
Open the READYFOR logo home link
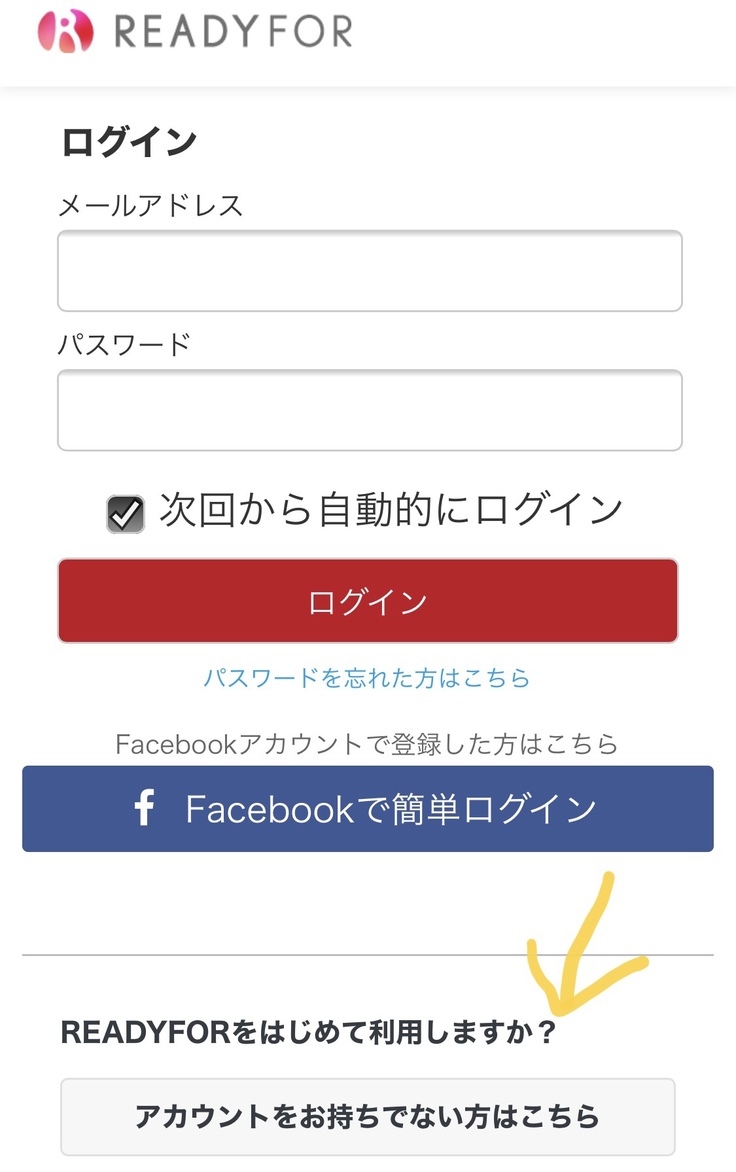(195, 32)
